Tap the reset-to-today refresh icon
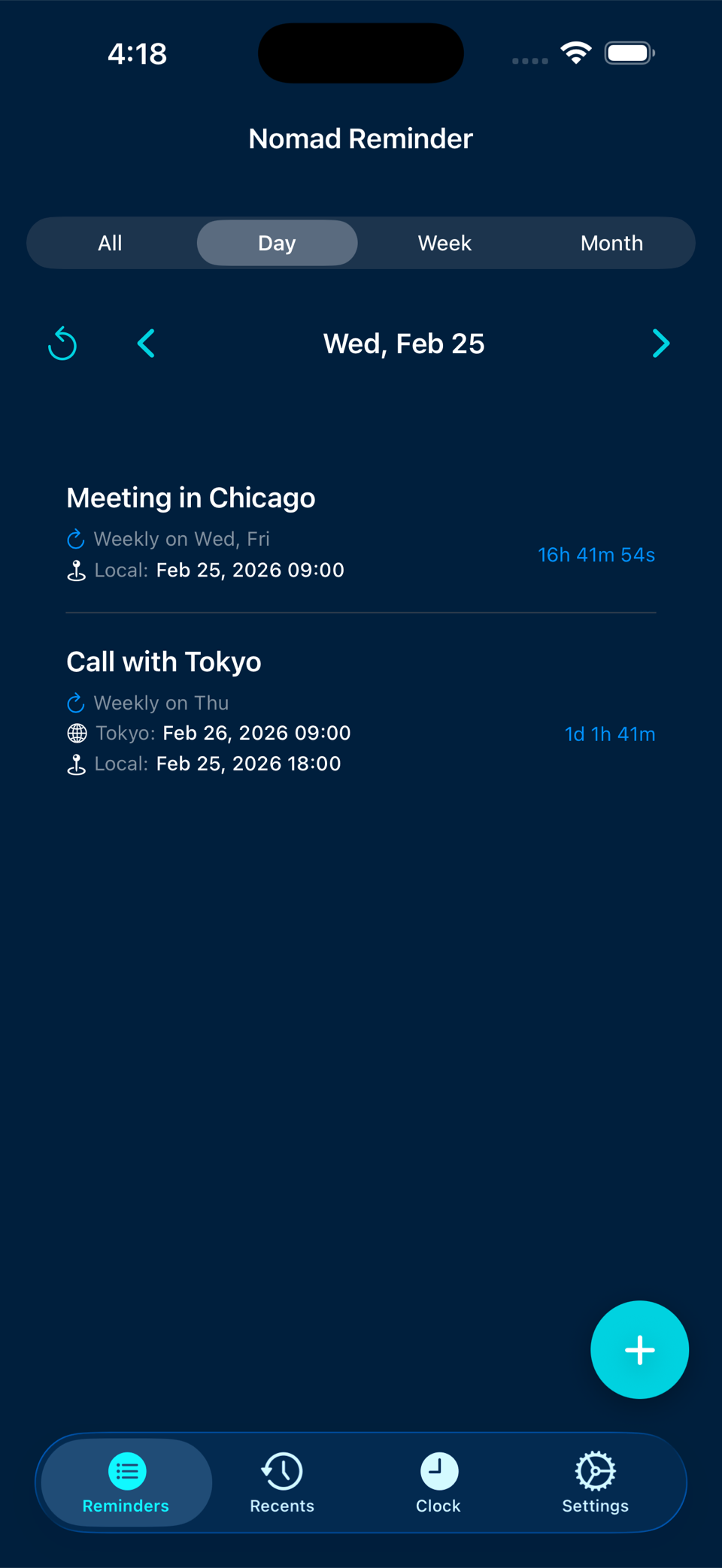Viewport: 722px width, 1568px height. coord(63,344)
